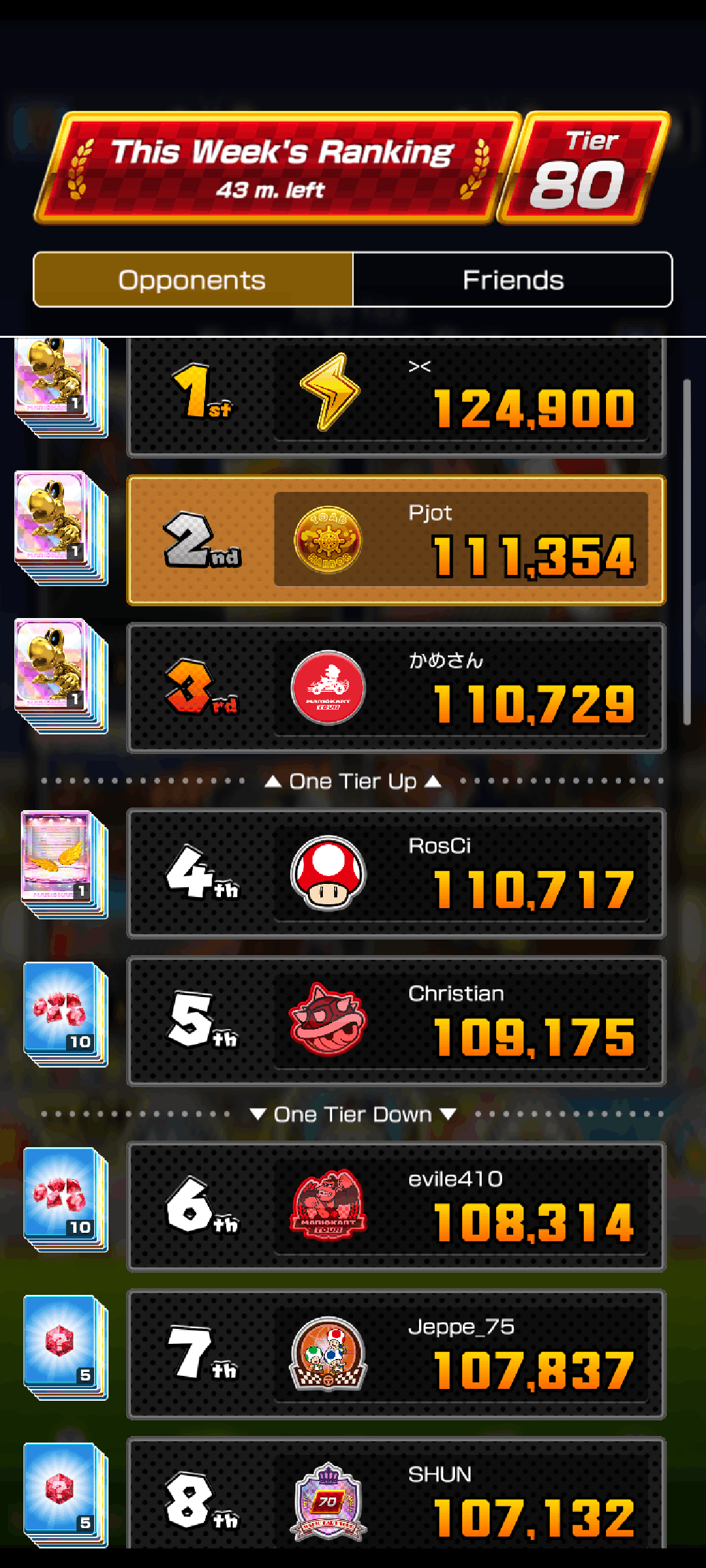The width and height of the screenshot is (706, 1568).
Task: Open Pjot's second-place ranking row
Action: pyautogui.click(x=396, y=541)
